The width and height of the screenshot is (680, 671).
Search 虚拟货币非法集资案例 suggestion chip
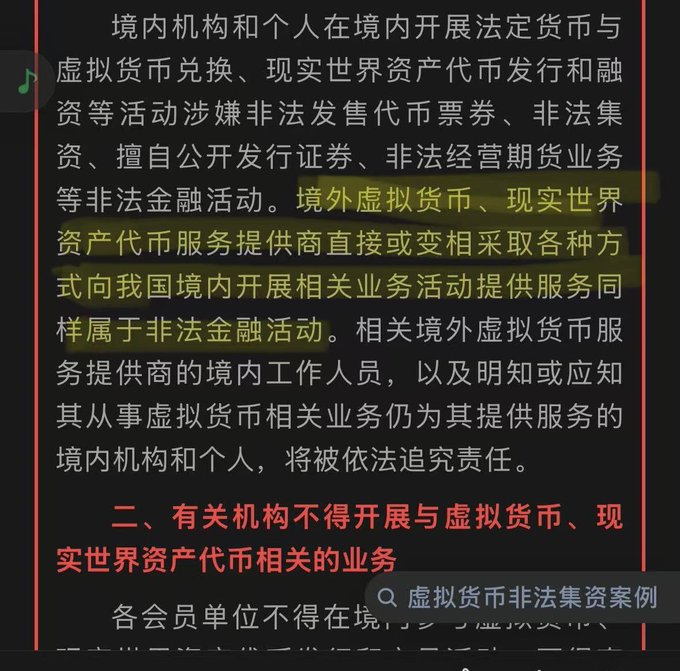tap(522, 598)
